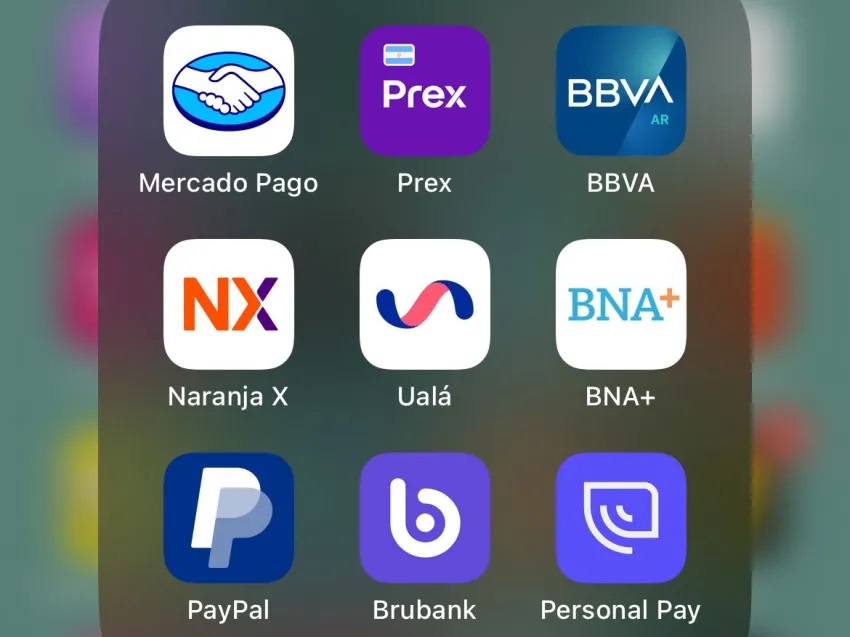The height and width of the screenshot is (637, 850).
Task: Launch the Prex app
Action: (424, 91)
